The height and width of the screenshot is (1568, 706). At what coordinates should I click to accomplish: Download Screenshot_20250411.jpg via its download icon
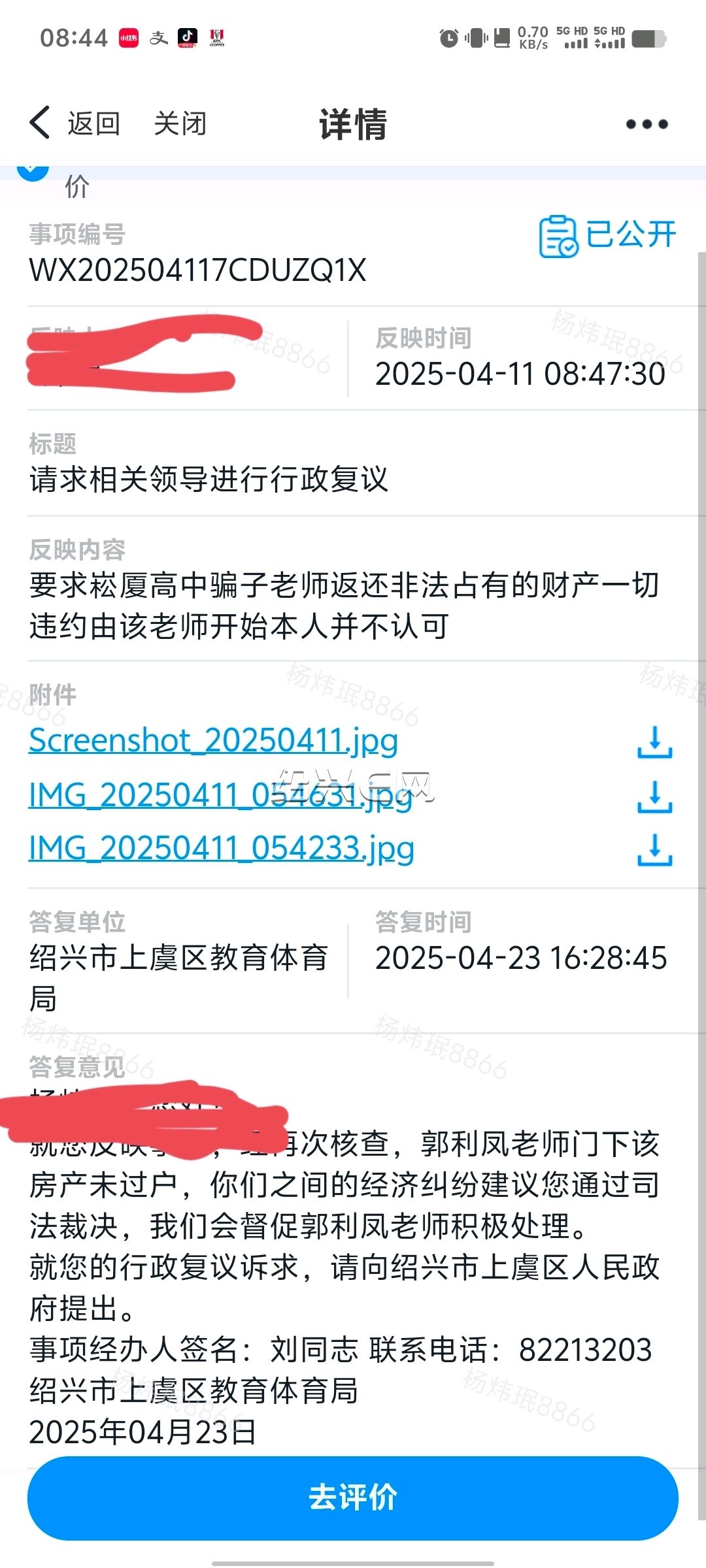point(654,742)
